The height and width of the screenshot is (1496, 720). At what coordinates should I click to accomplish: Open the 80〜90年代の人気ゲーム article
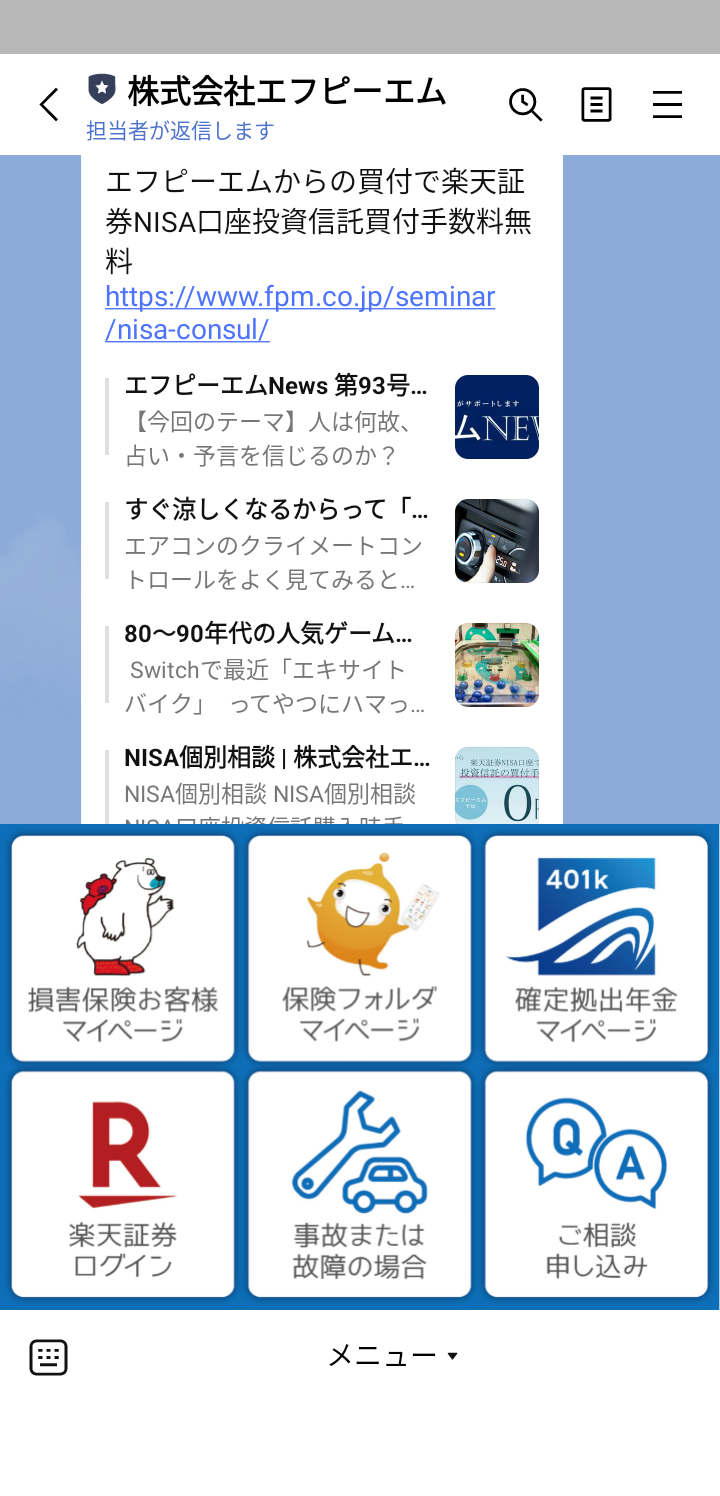(x=320, y=666)
